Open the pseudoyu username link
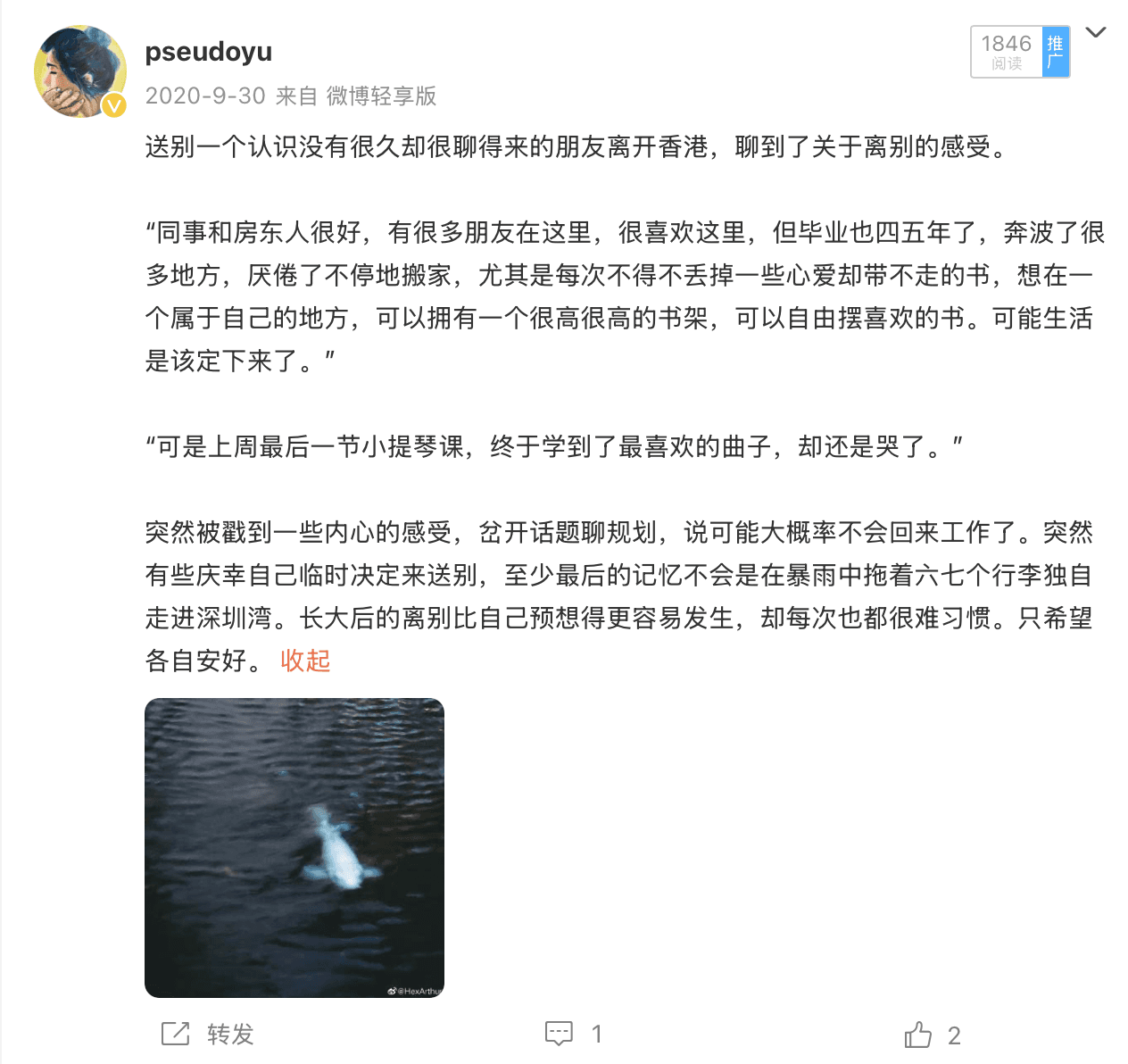Viewport: 1128px width, 1064px height. (x=208, y=52)
